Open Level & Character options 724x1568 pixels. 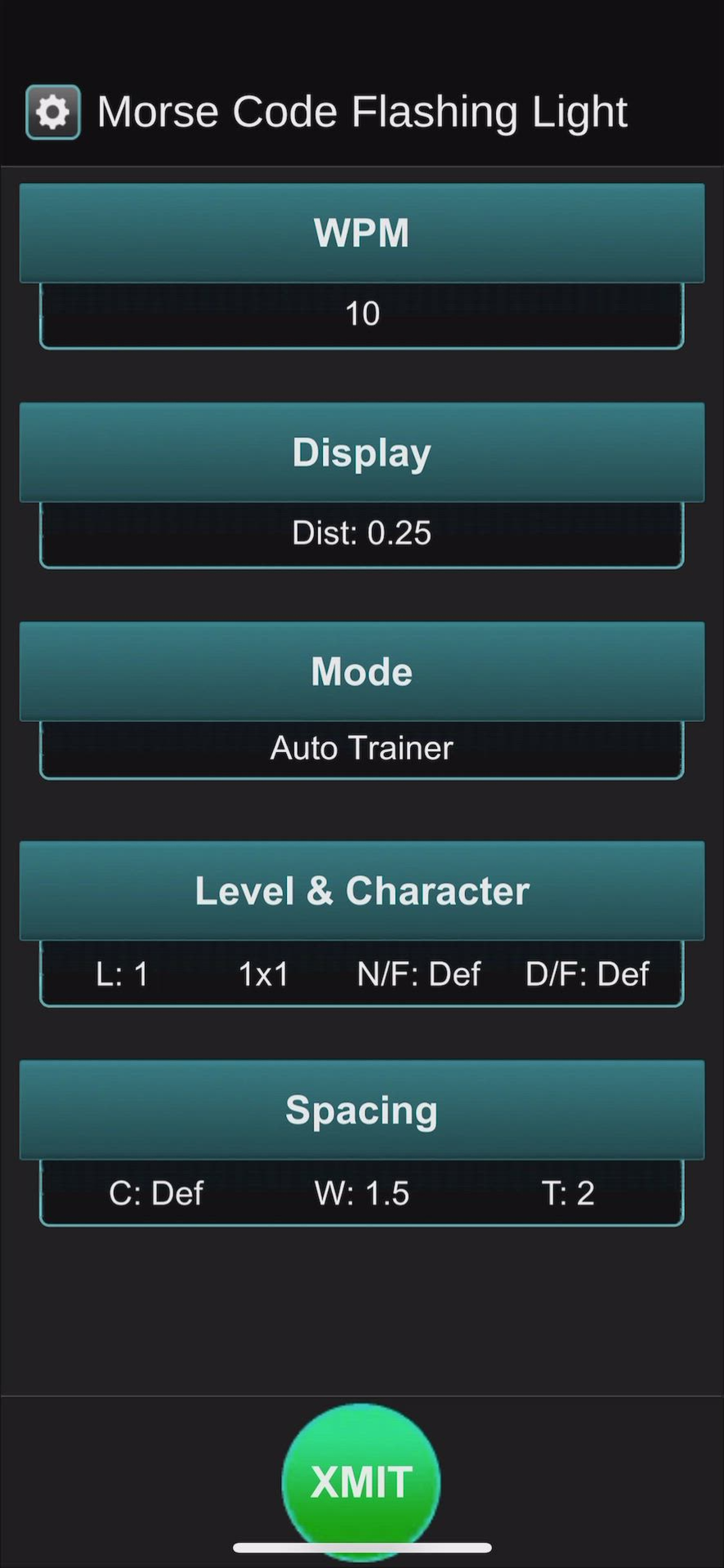point(362,890)
